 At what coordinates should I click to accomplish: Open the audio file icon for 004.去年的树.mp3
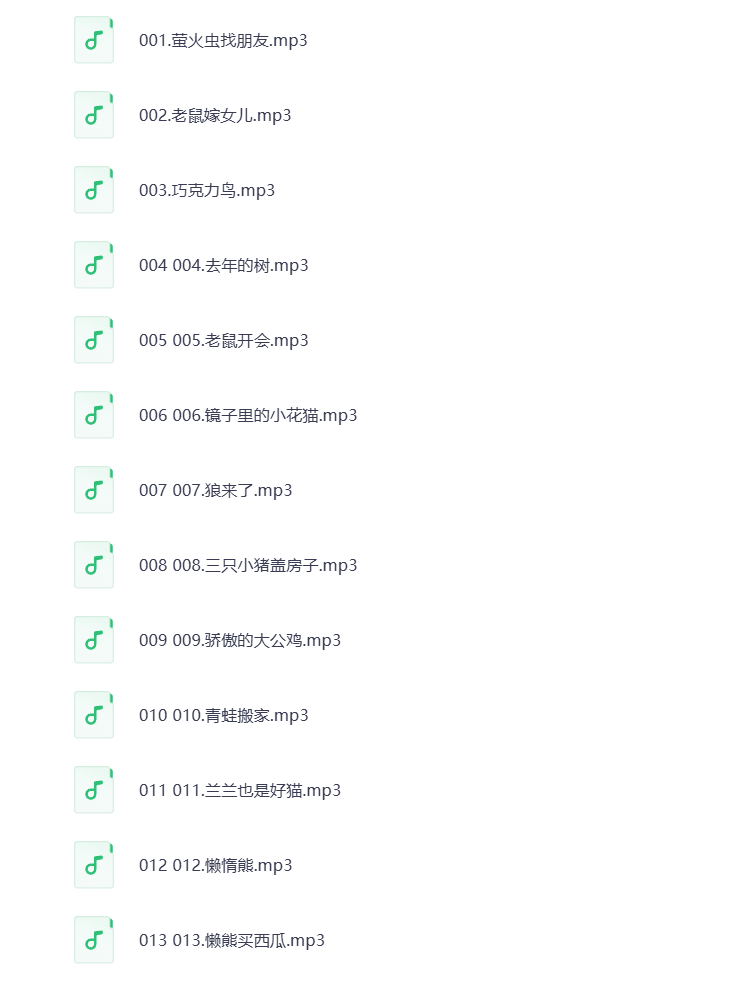(x=93, y=264)
